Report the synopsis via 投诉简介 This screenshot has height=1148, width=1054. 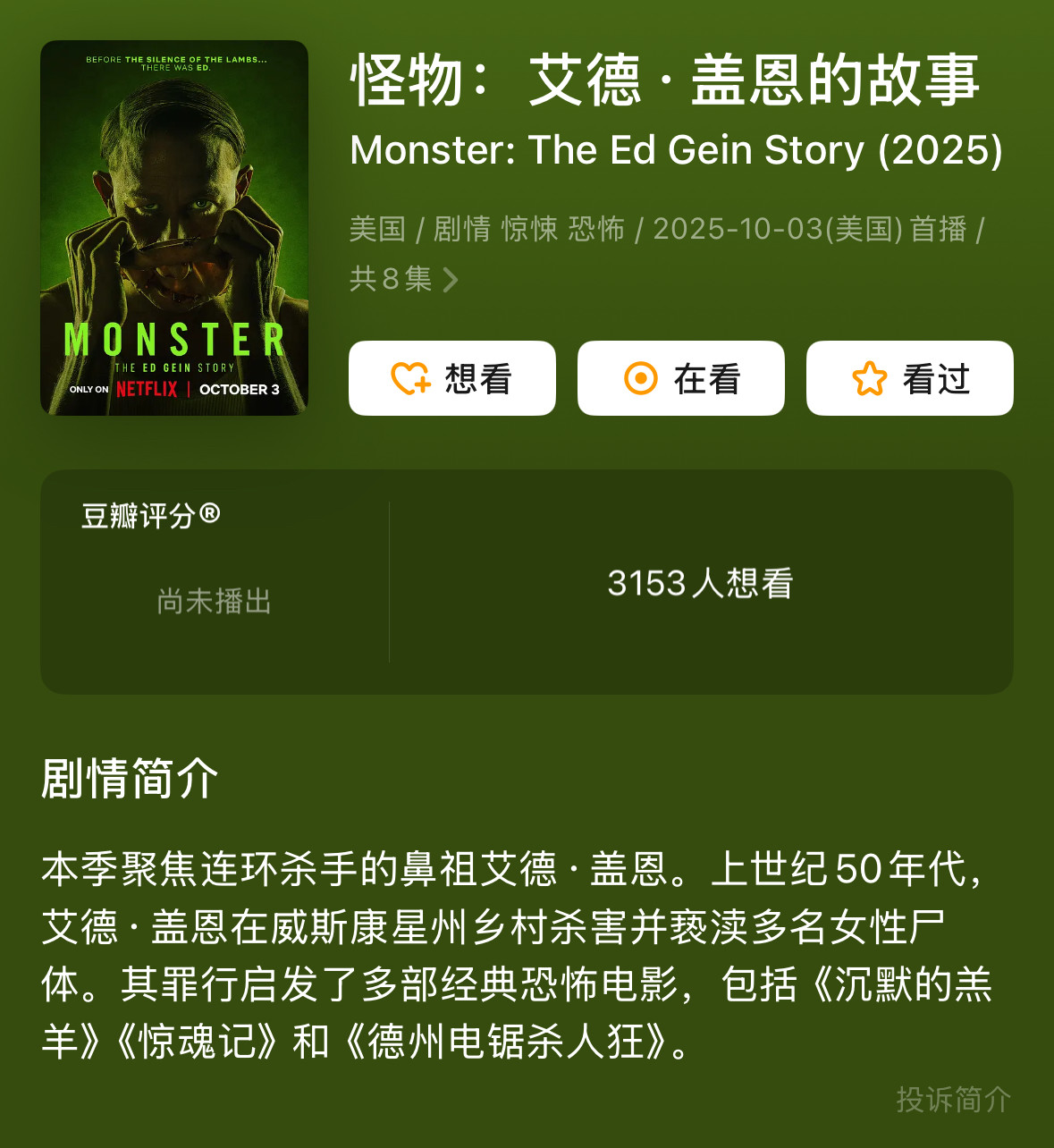click(x=953, y=1099)
